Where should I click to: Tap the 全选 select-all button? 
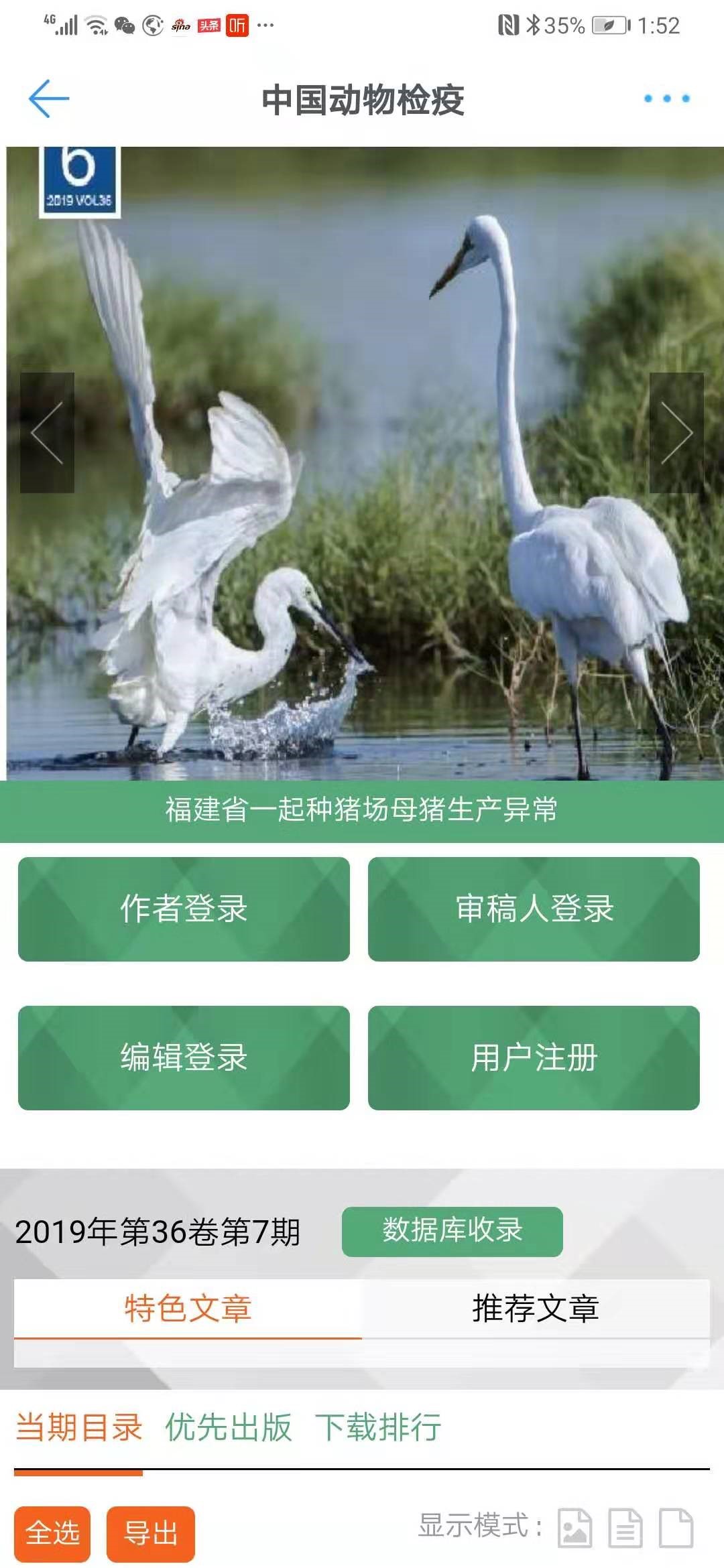pos(52,1534)
